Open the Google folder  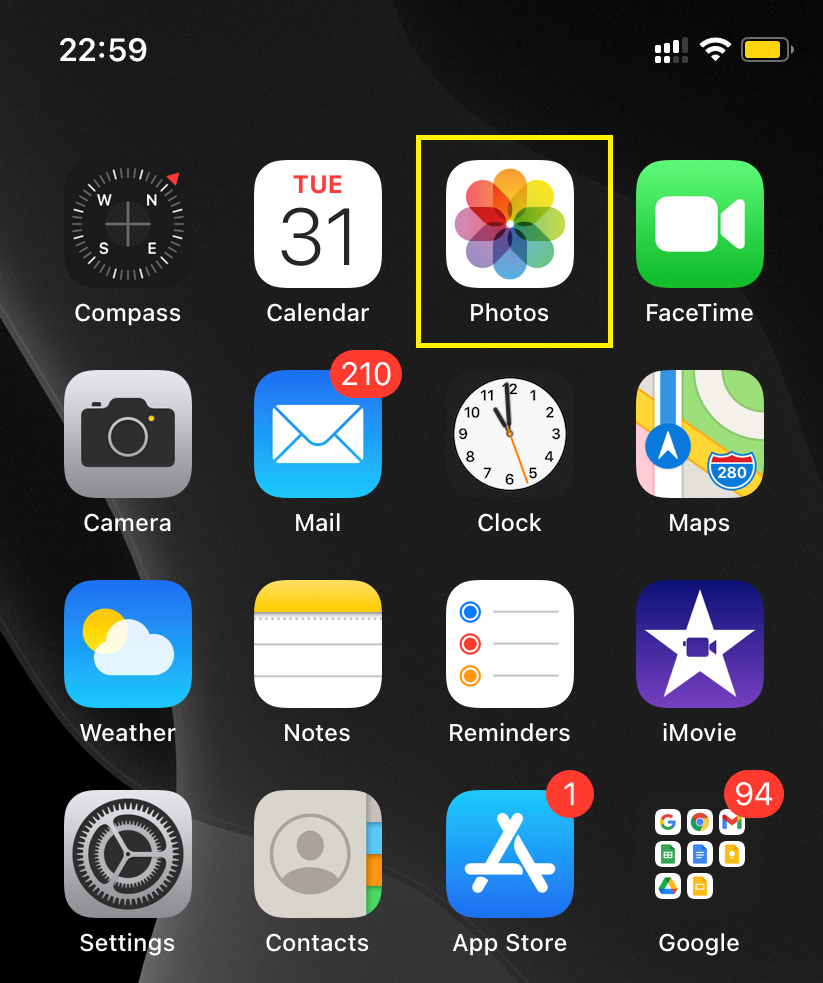(x=700, y=854)
